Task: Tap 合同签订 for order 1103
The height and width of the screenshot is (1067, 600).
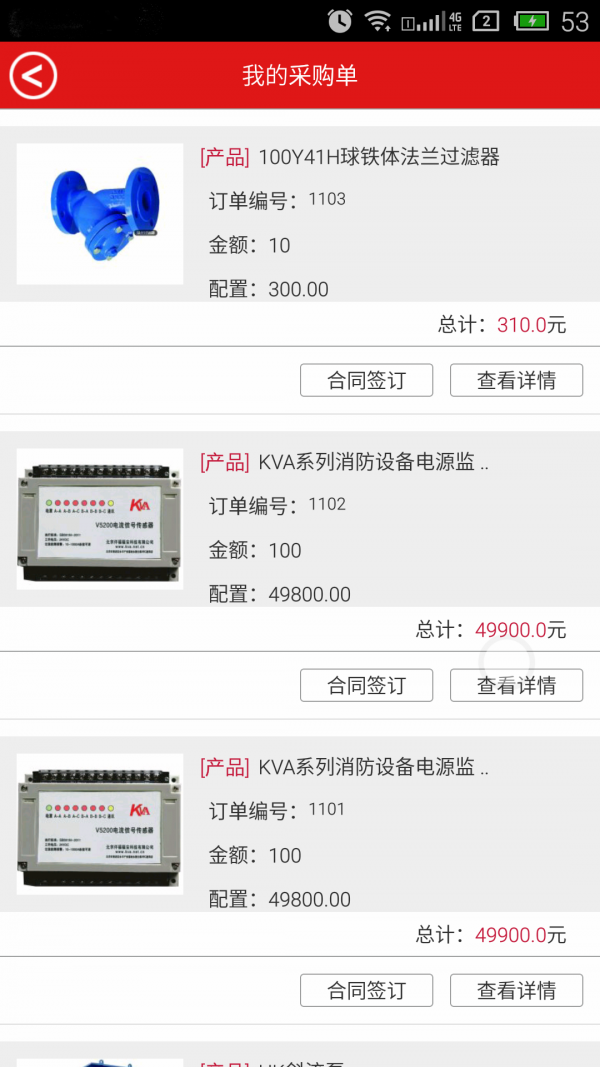Action: (366, 380)
